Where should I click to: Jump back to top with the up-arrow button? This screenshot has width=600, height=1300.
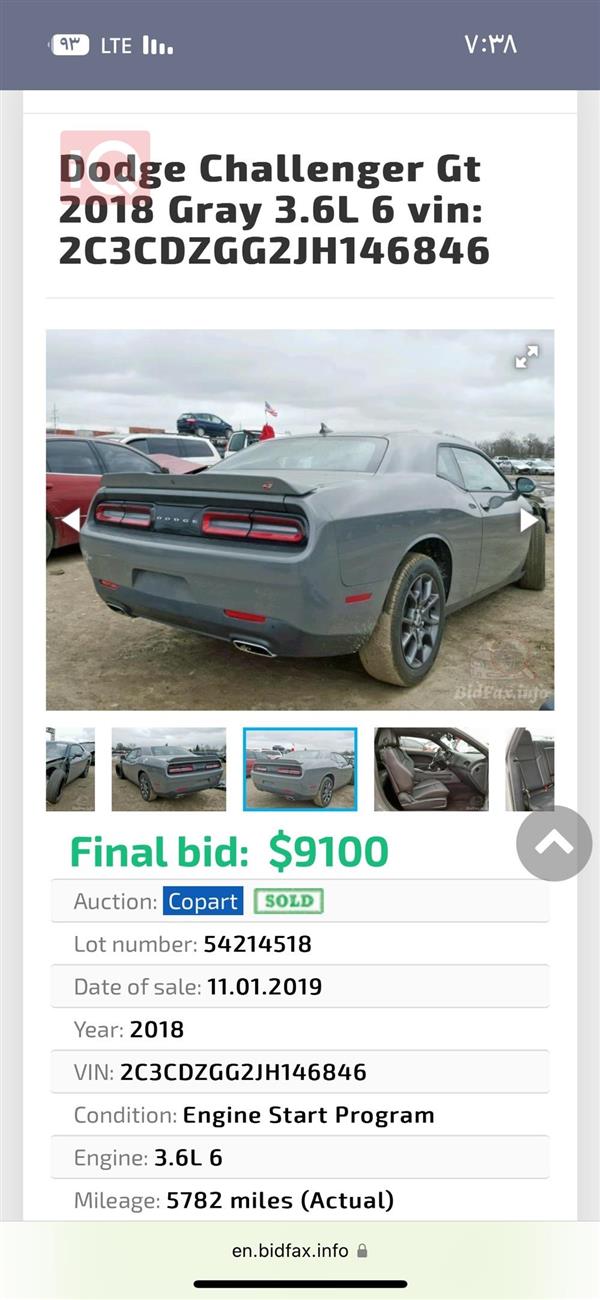[x=554, y=843]
